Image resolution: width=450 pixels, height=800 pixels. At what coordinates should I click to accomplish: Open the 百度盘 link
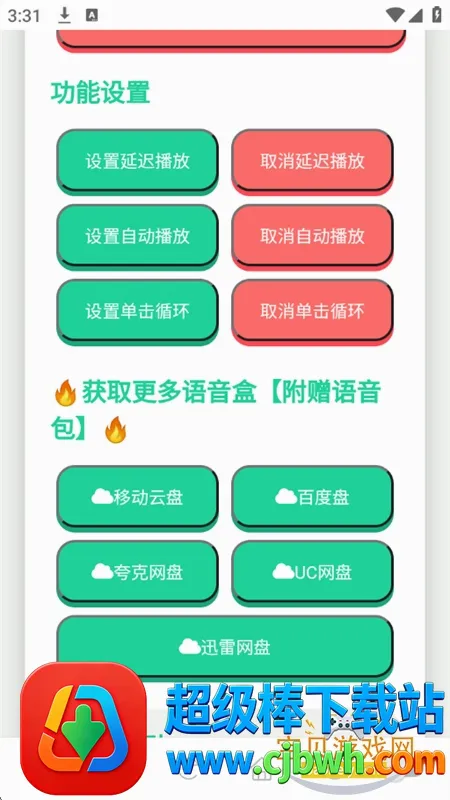coord(312,497)
